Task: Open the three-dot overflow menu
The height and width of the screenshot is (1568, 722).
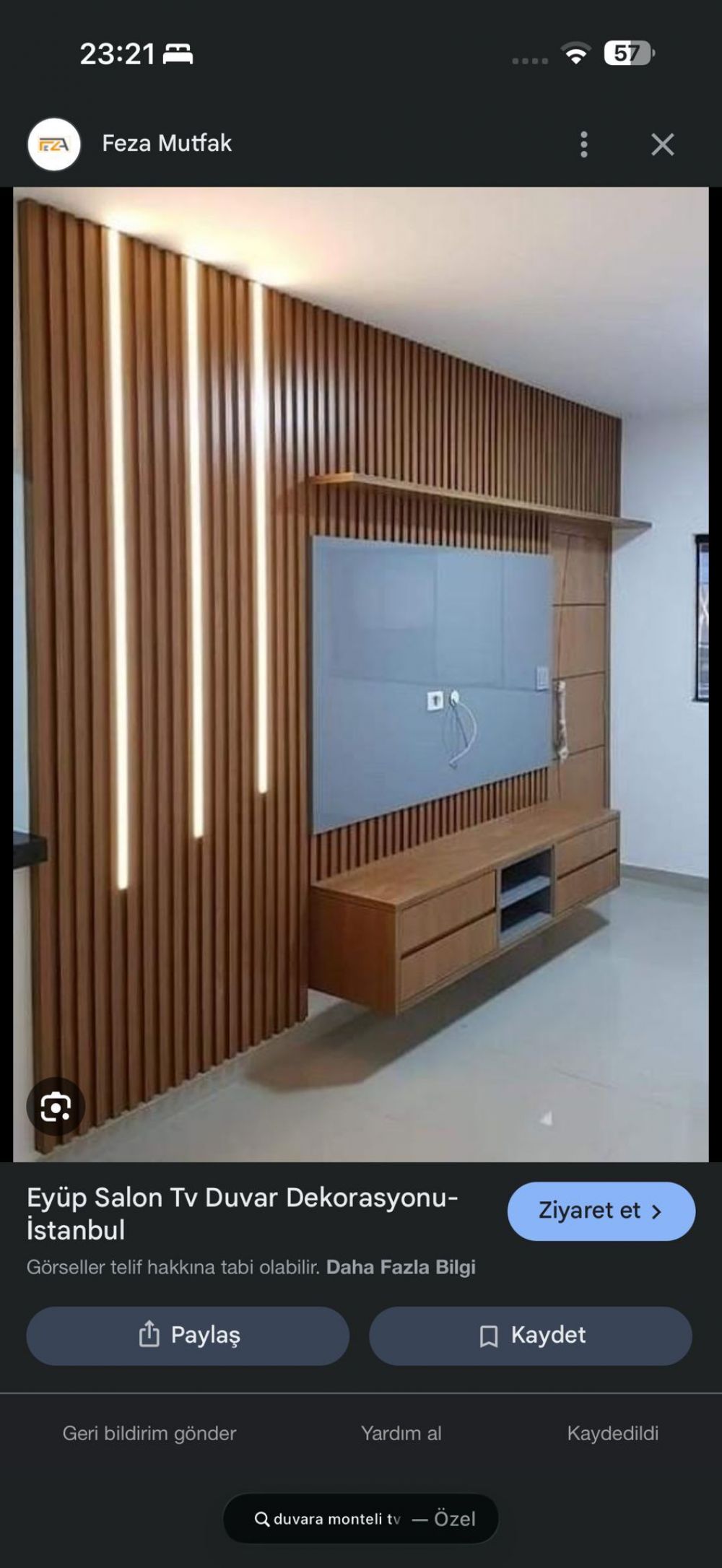Action: coord(584,144)
